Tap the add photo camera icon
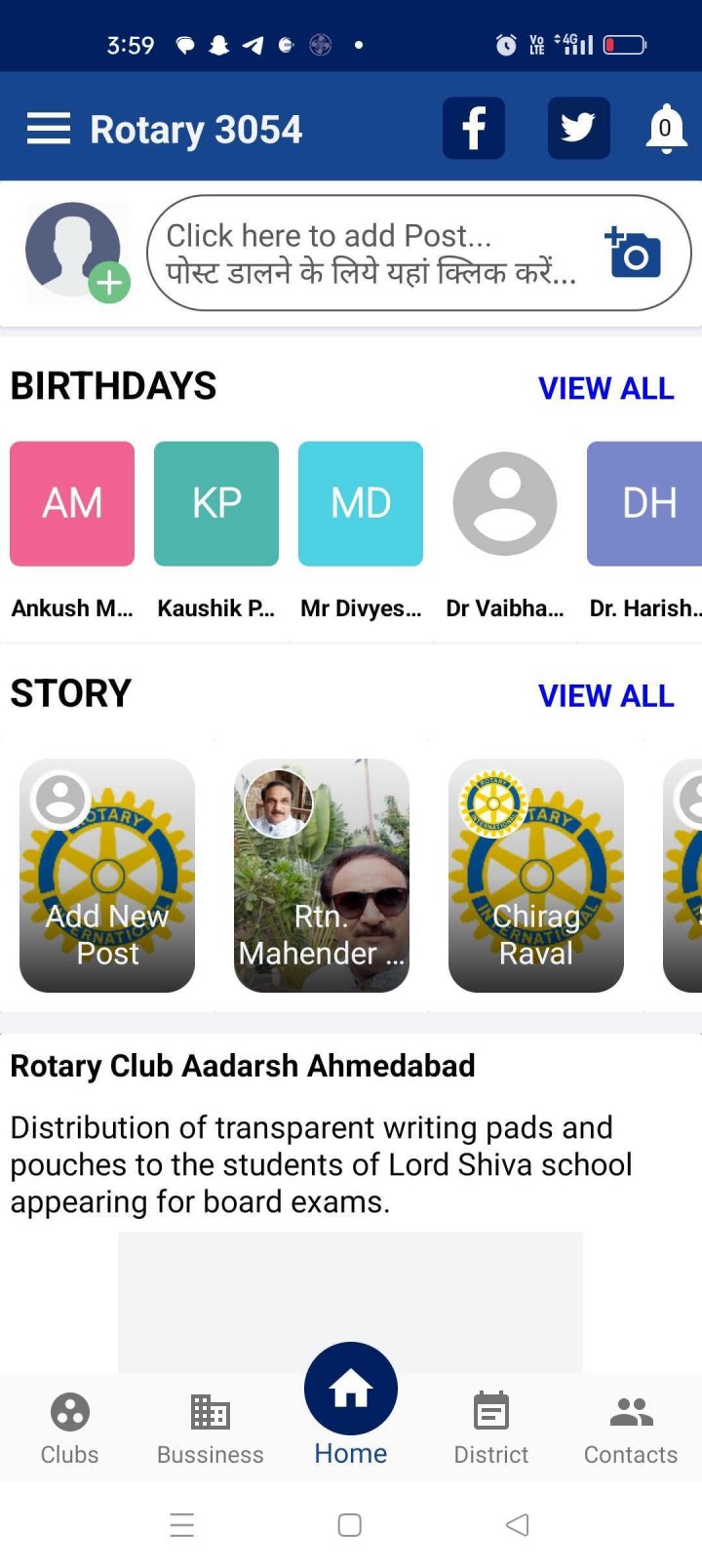702x1568 pixels. point(634,254)
